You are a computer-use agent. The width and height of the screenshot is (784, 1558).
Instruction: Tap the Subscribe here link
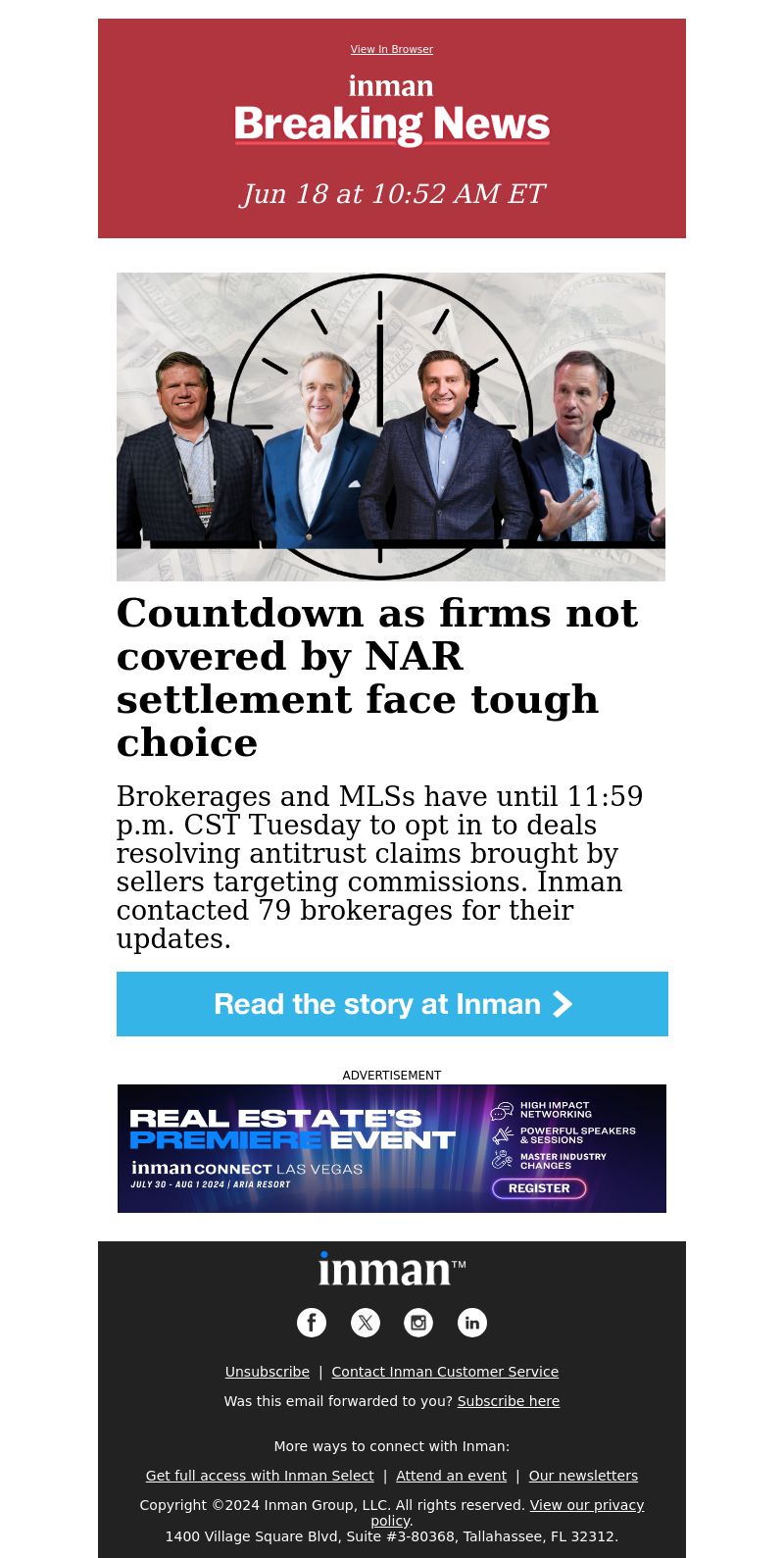click(508, 1401)
